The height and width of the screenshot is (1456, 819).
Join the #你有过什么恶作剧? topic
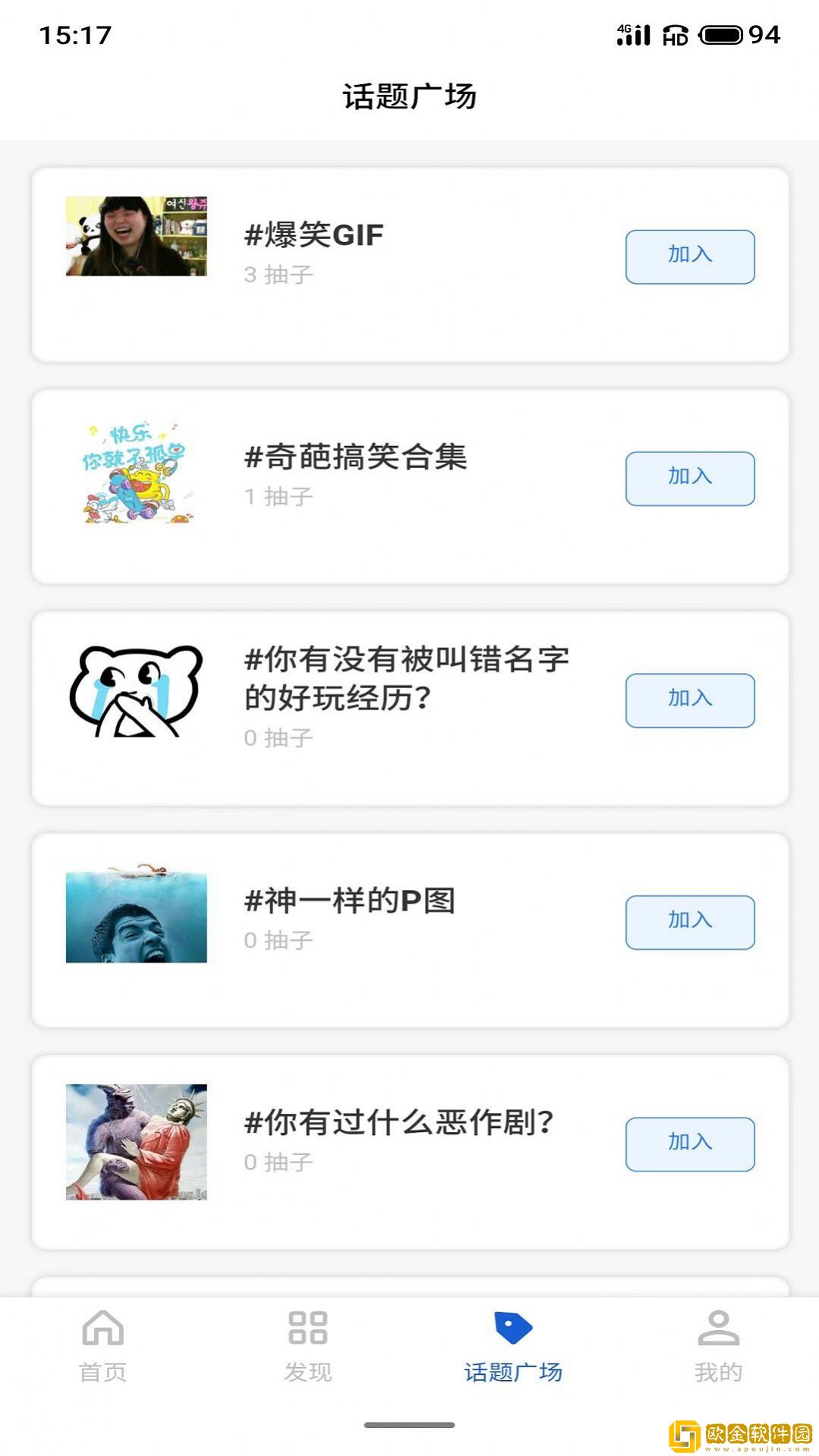click(689, 1143)
